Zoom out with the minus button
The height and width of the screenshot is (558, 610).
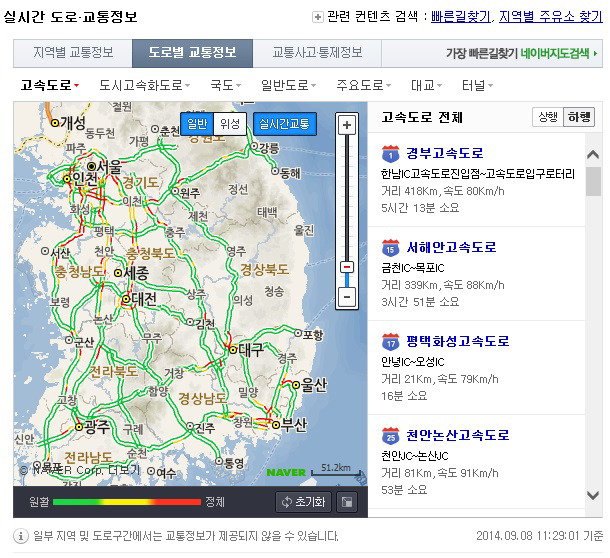click(x=347, y=297)
